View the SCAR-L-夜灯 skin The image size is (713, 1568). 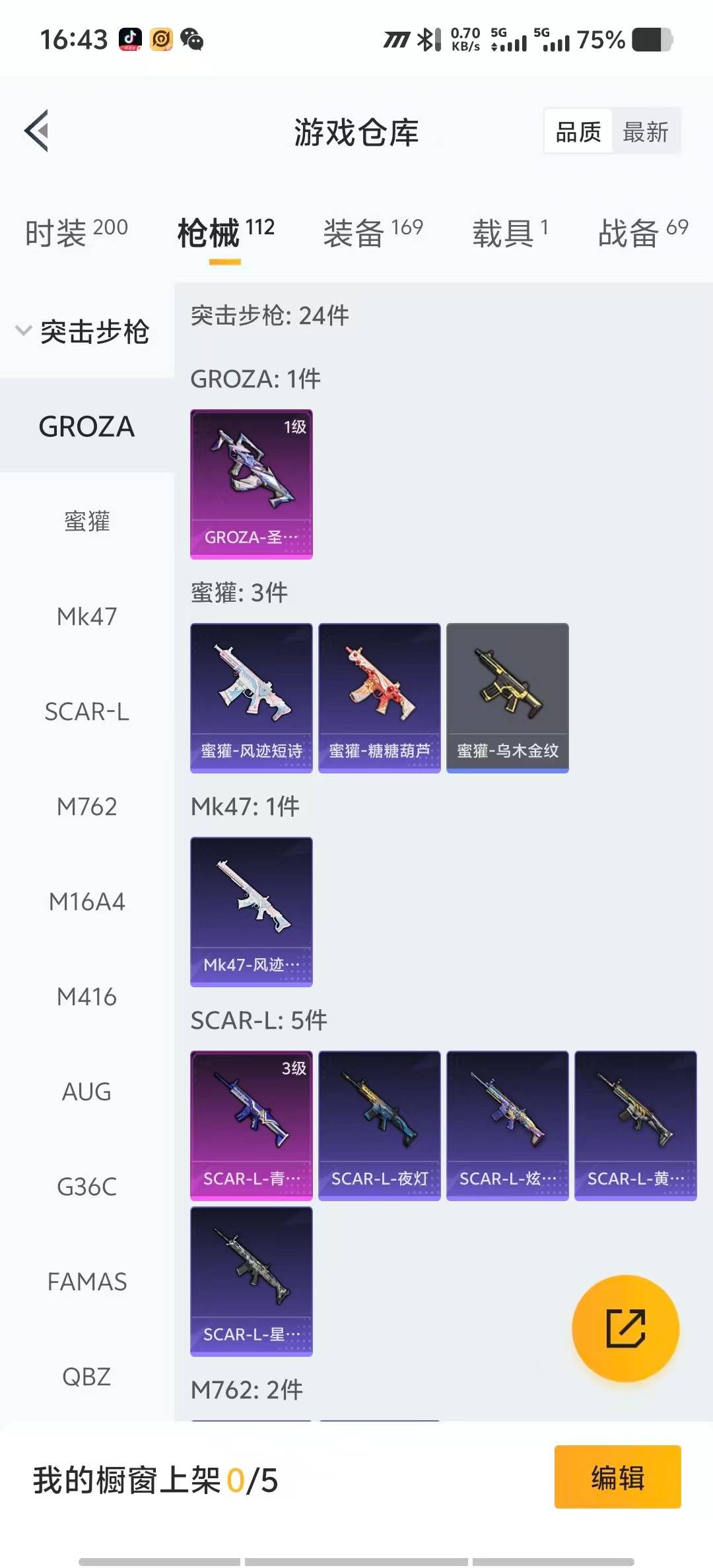pos(379,1125)
